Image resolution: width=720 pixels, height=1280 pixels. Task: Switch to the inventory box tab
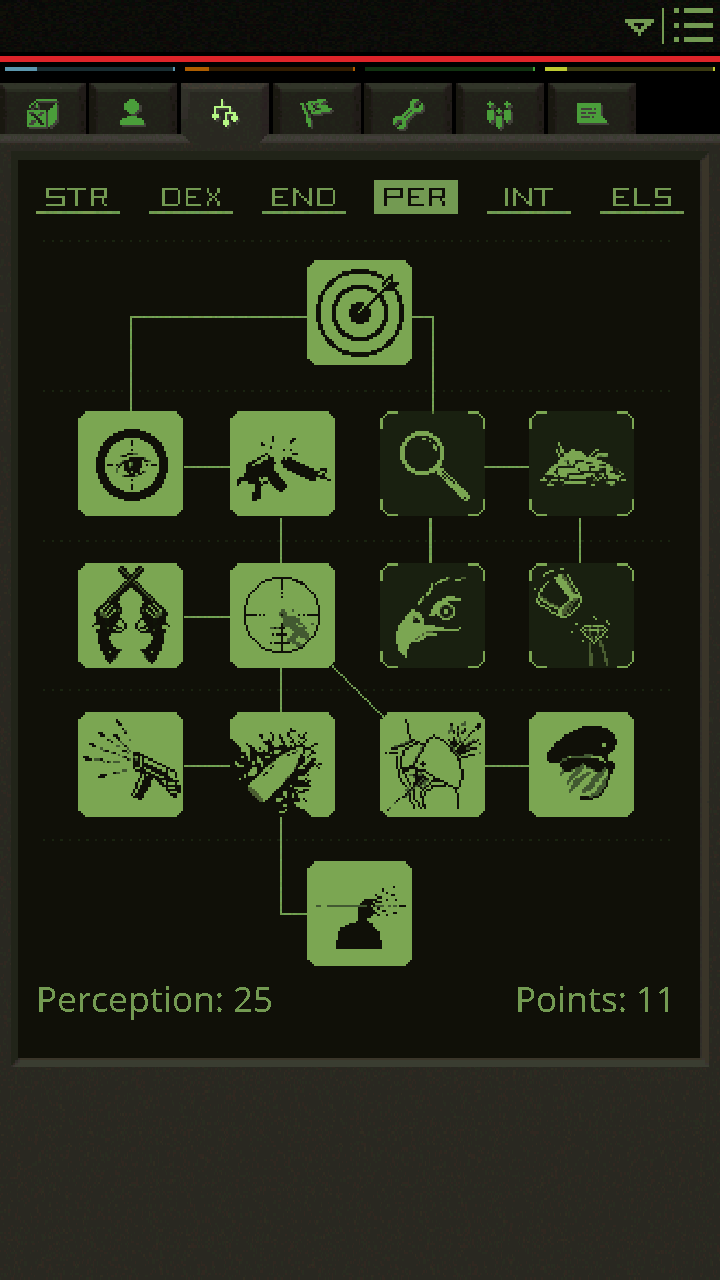pyautogui.click(x=42, y=112)
